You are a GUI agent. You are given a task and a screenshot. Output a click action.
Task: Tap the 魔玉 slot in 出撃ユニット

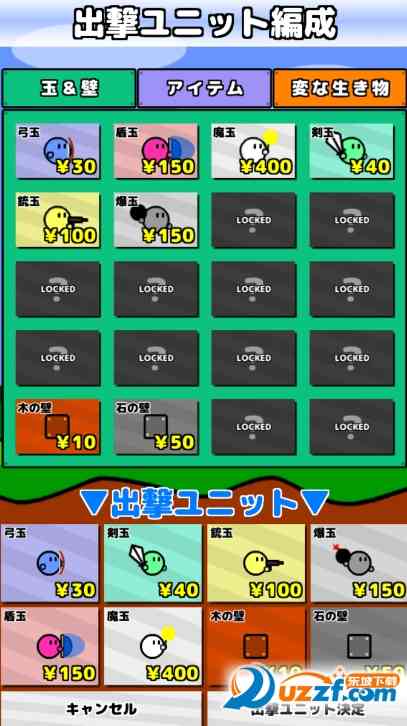[x=153, y=646]
